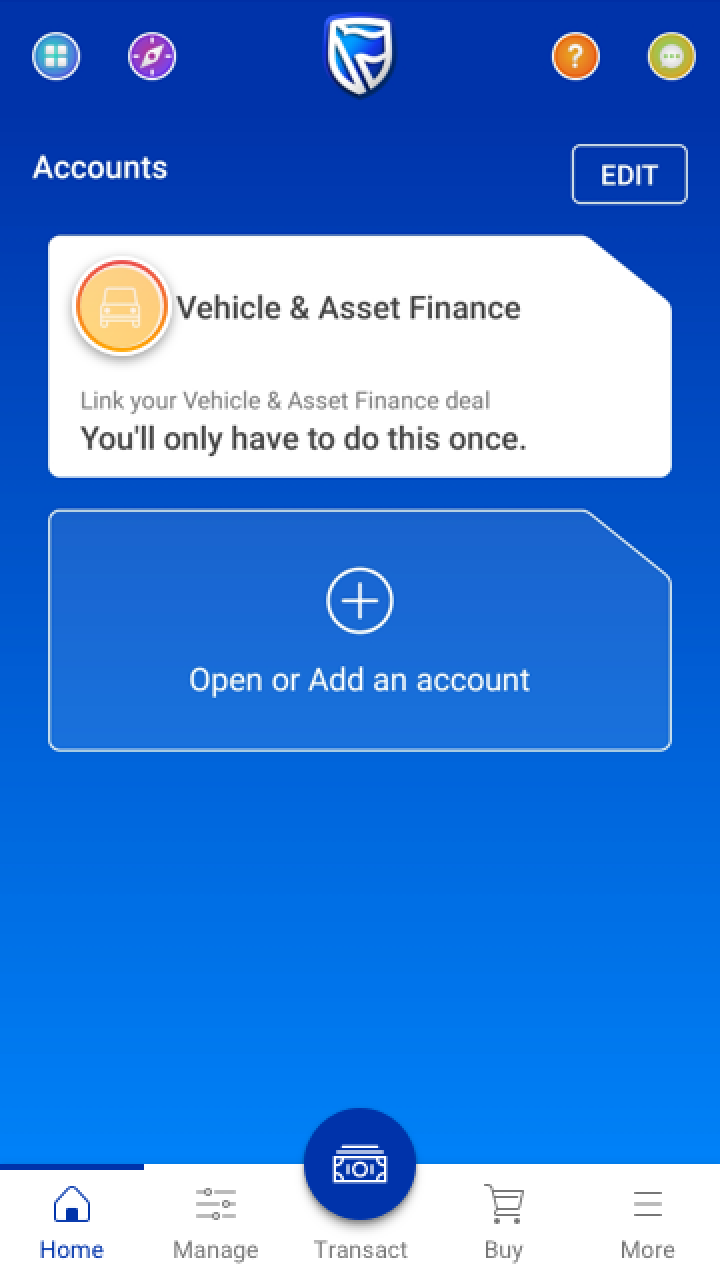Tap the Home house icon
The height and width of the screenshot is (1280, 720).
tap(71, 1204)
